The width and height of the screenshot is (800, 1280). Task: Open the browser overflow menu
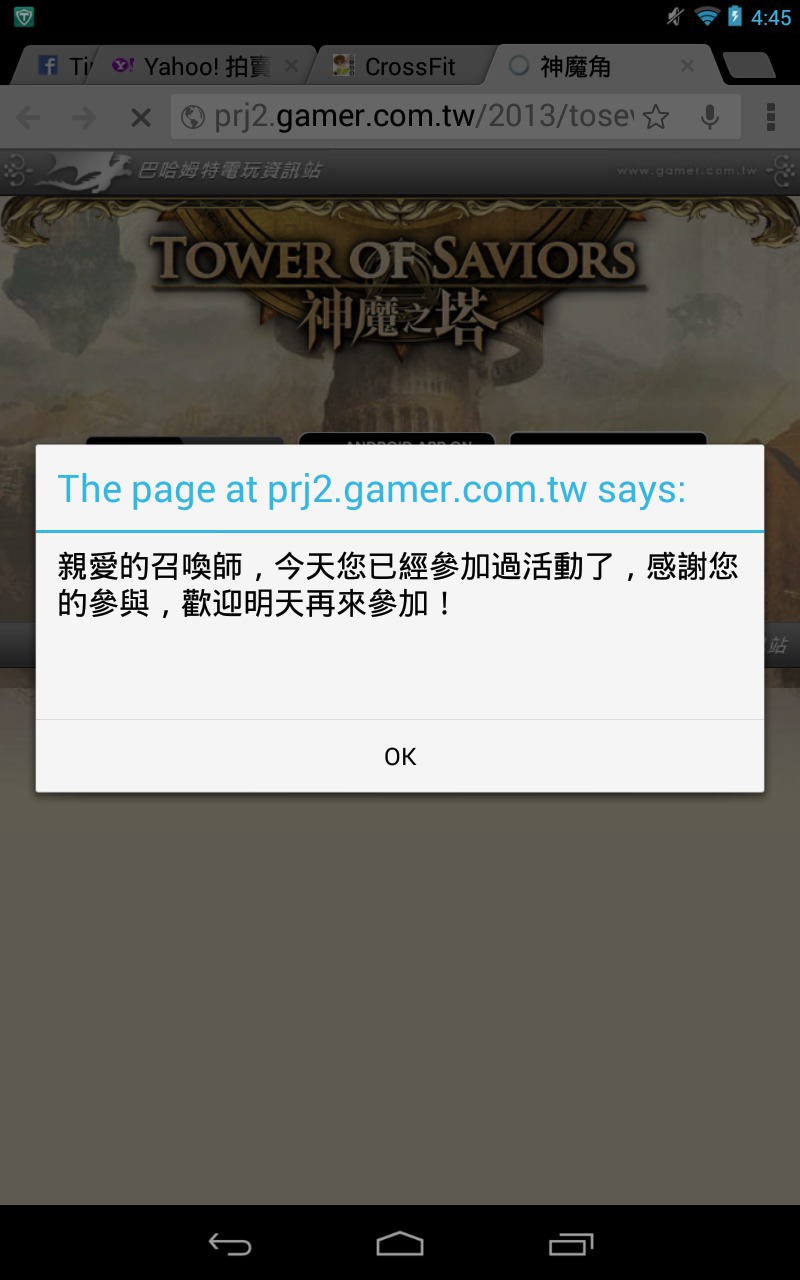click(771, 117)
